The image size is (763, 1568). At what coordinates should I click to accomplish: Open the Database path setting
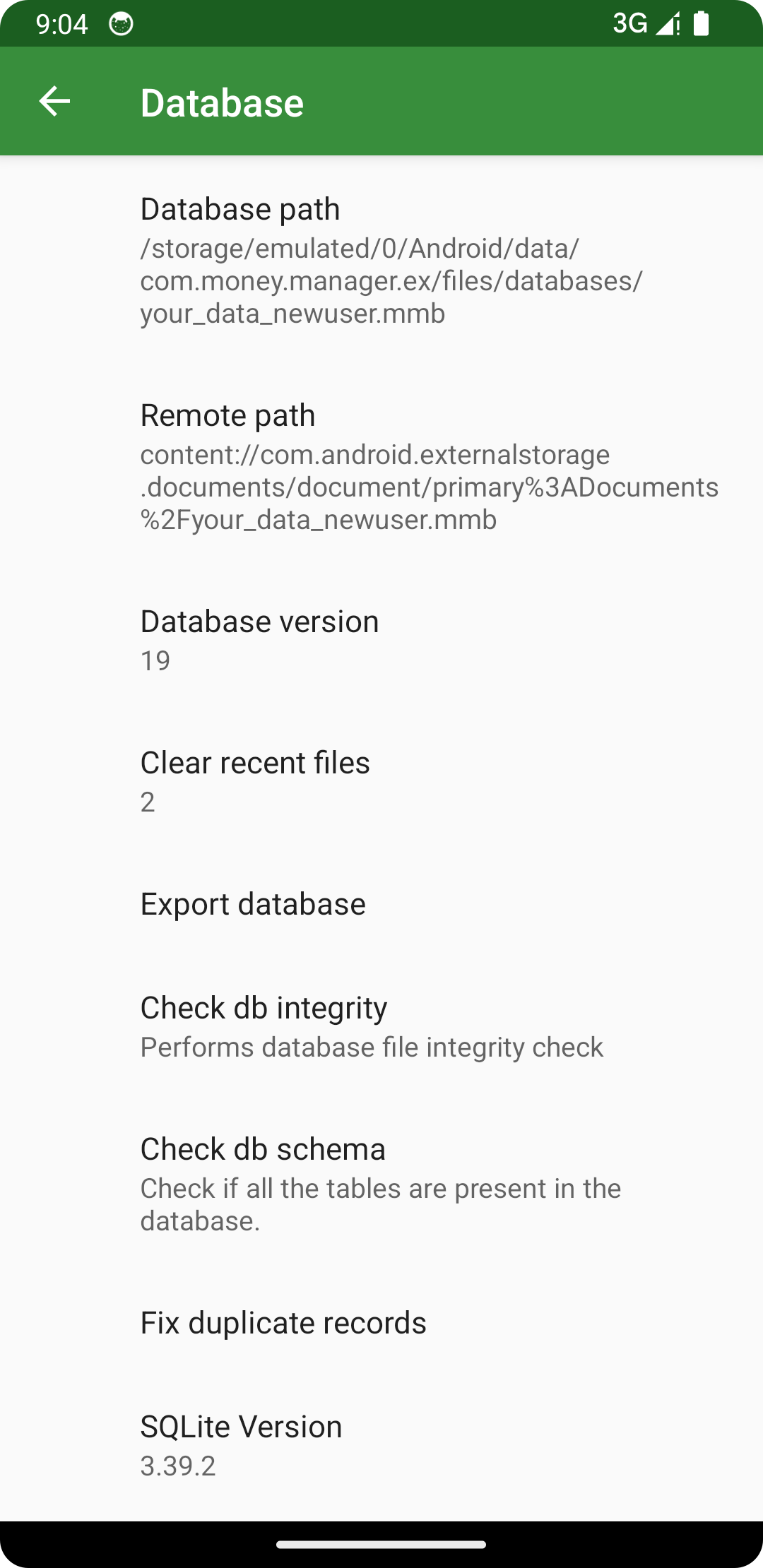[381, 260]
